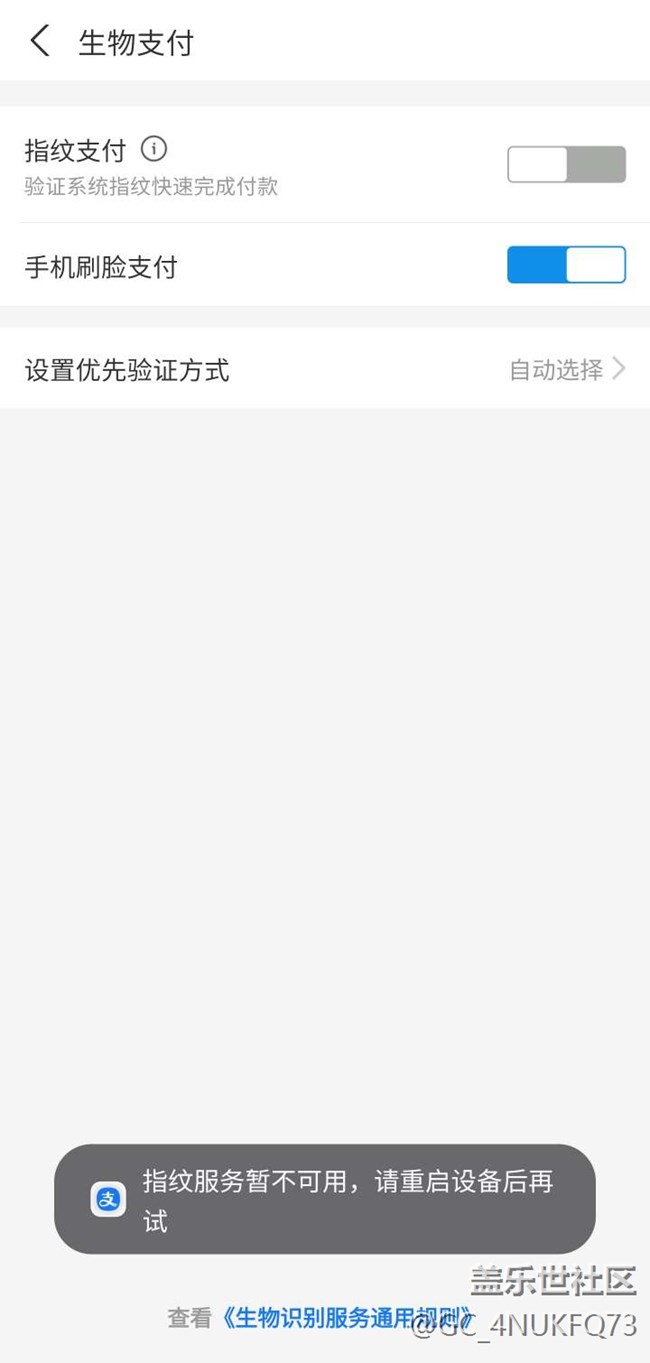
Task: Toggle the 指纹支付 switch
Action: point(566,164)
